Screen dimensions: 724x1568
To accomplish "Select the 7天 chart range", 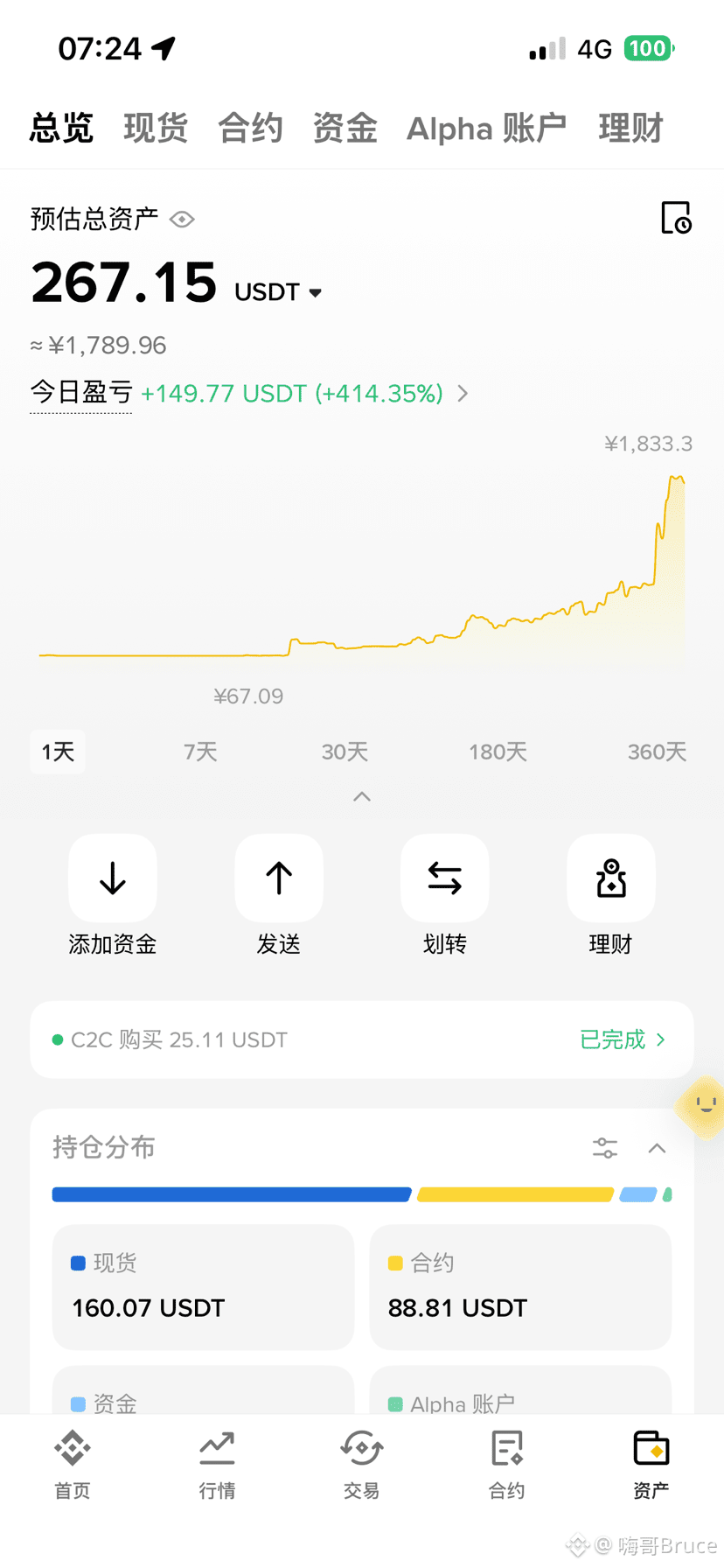I will pyautogui.click(x=200, y=752).
